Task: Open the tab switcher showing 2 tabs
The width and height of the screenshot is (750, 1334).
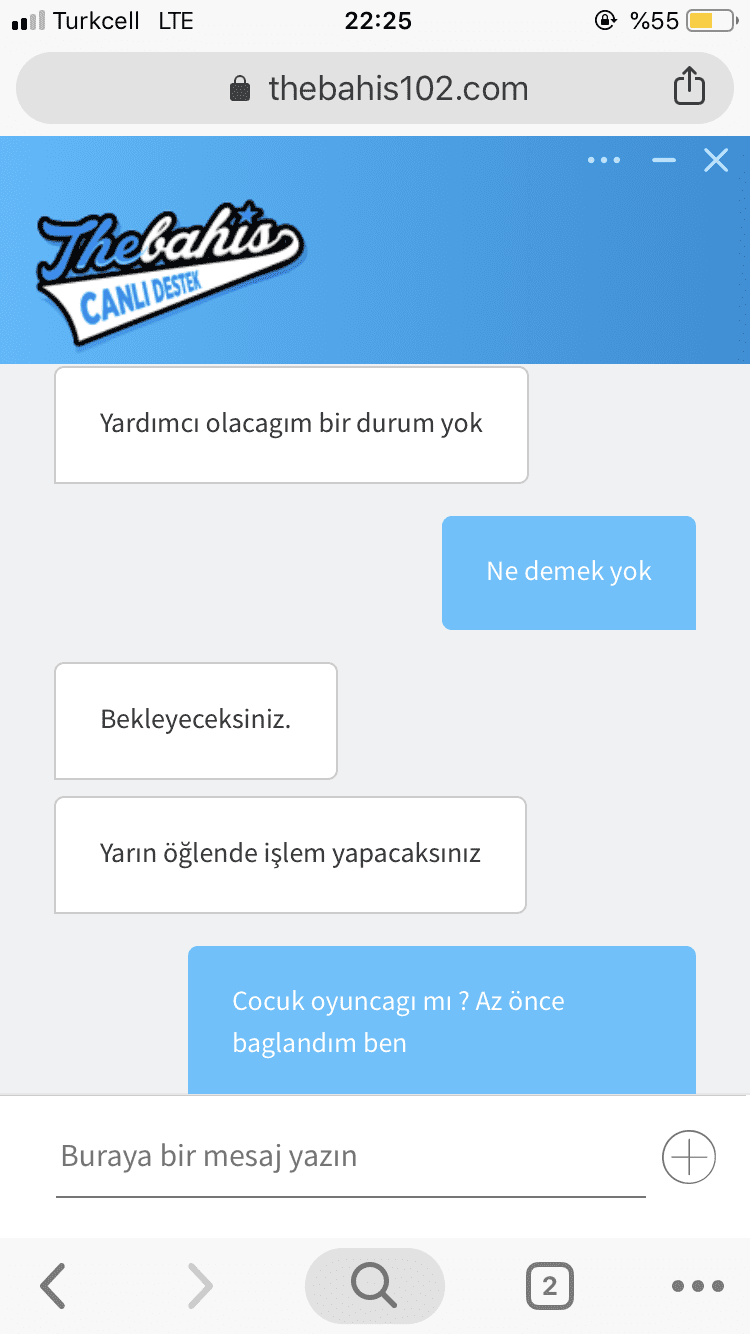Action: [549, 1286]
